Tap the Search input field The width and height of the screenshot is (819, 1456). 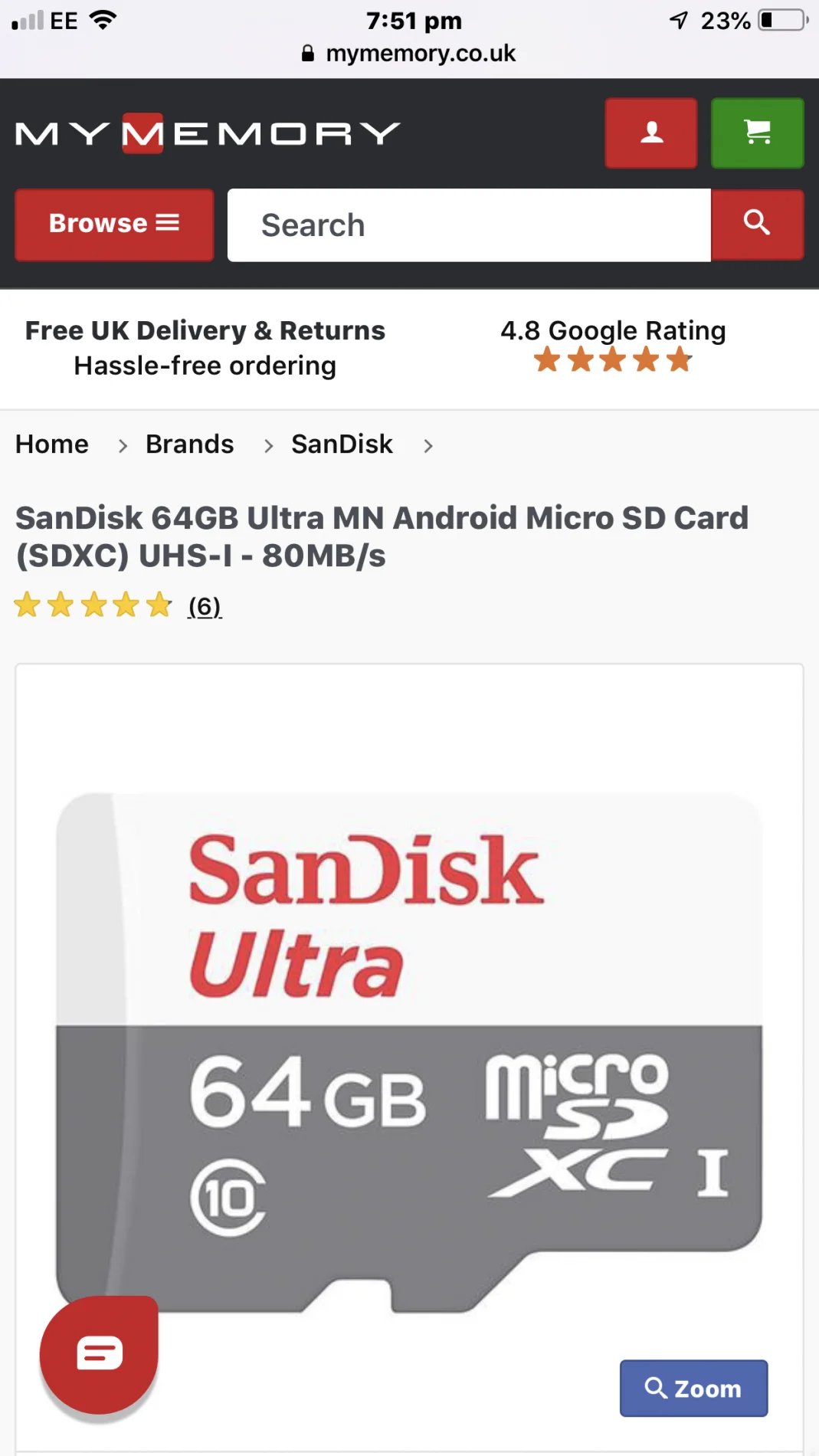coord(469,225)
